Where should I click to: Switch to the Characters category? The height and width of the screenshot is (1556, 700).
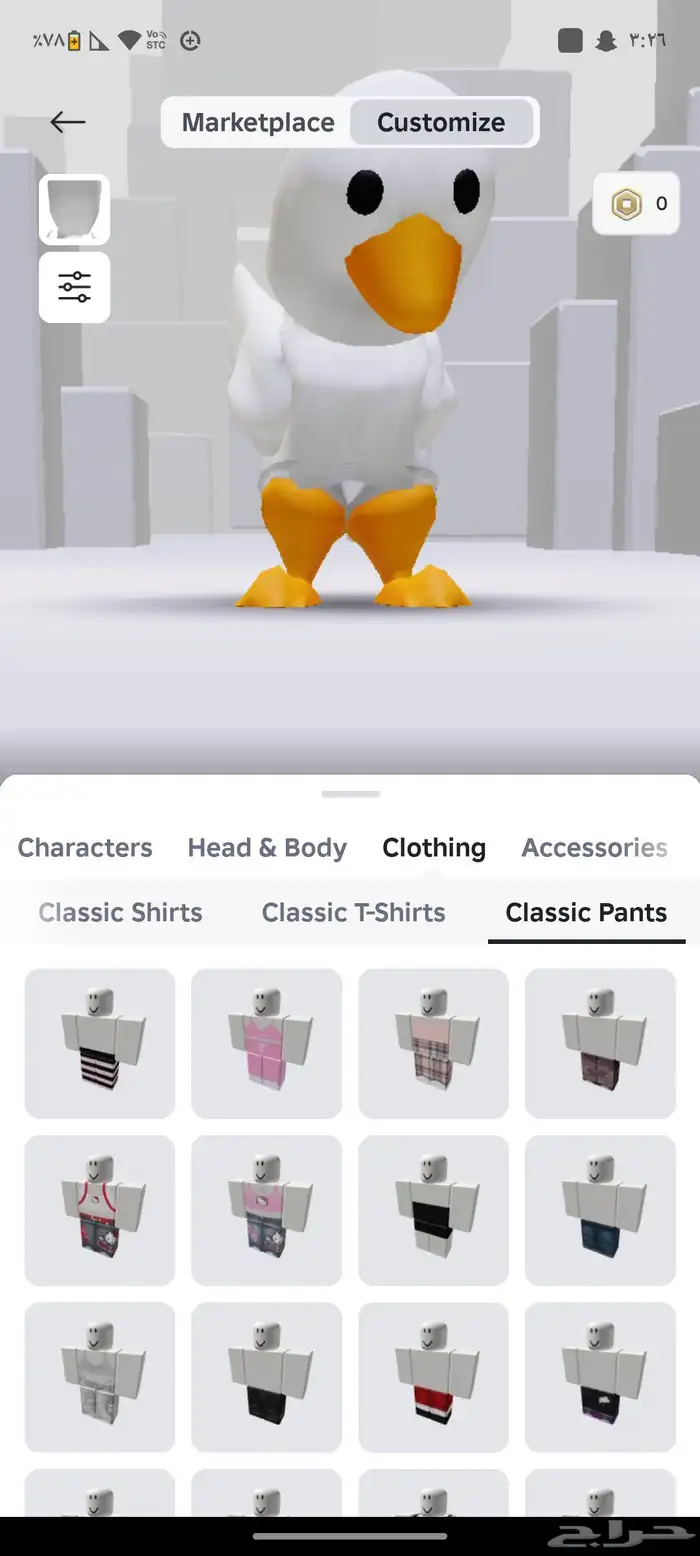pyautogui.click(x=85, y=847)
